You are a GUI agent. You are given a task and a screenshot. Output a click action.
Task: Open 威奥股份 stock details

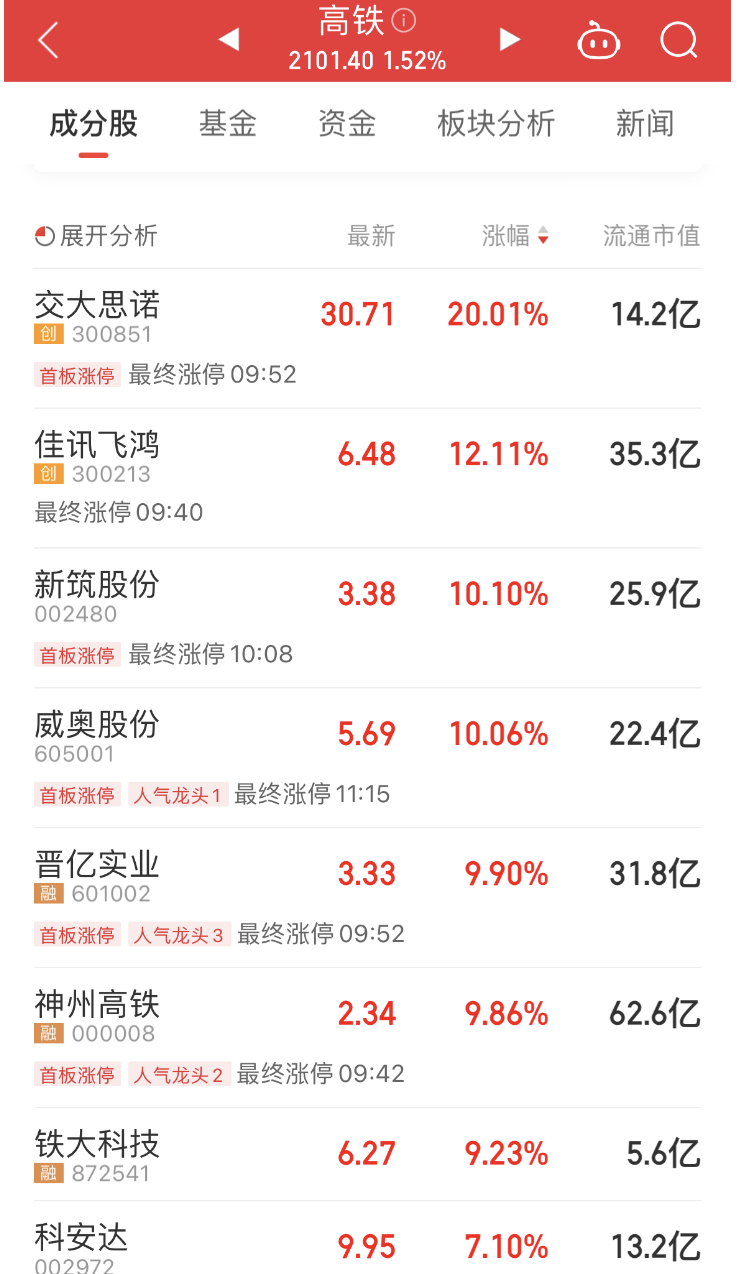click(97, 725)
